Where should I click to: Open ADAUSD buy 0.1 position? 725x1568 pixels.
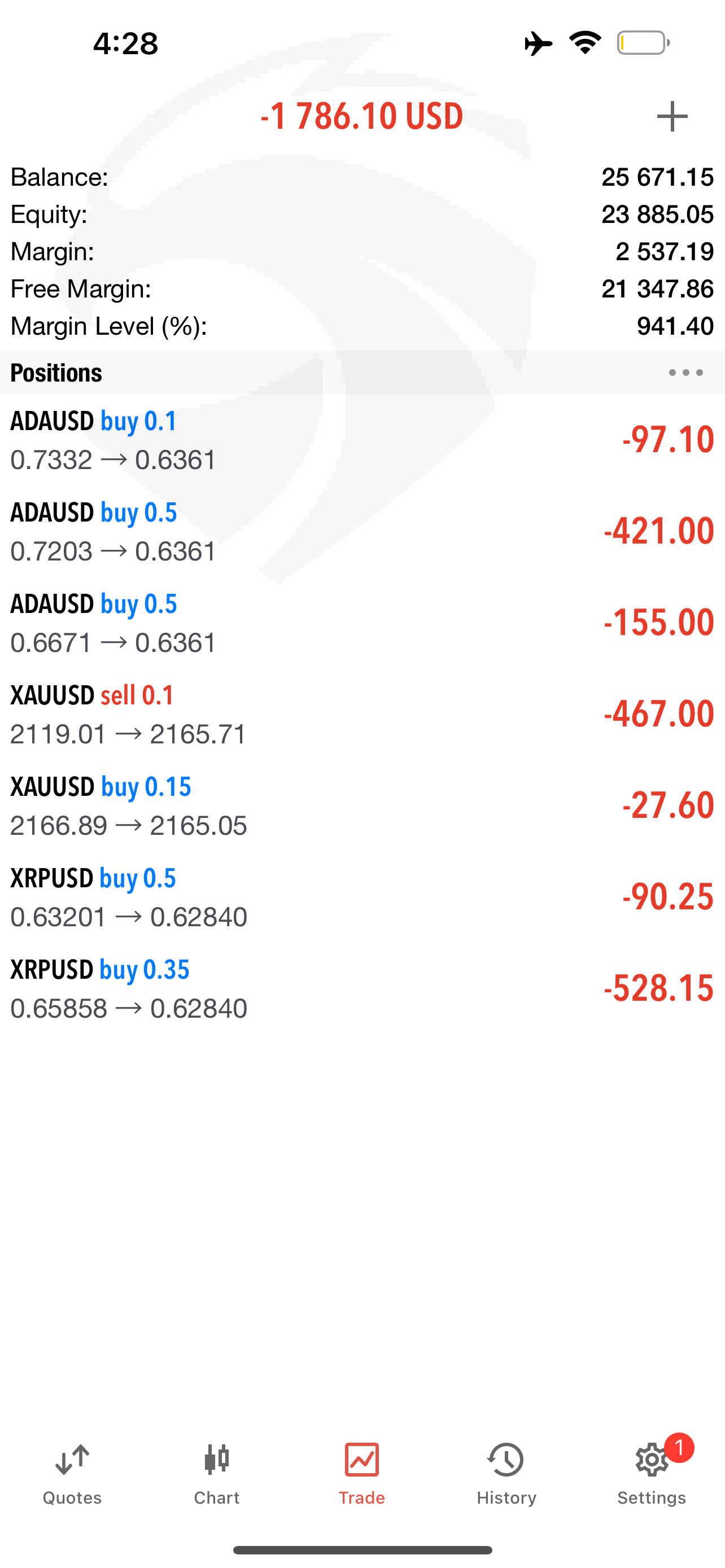(x=362, y=440)
